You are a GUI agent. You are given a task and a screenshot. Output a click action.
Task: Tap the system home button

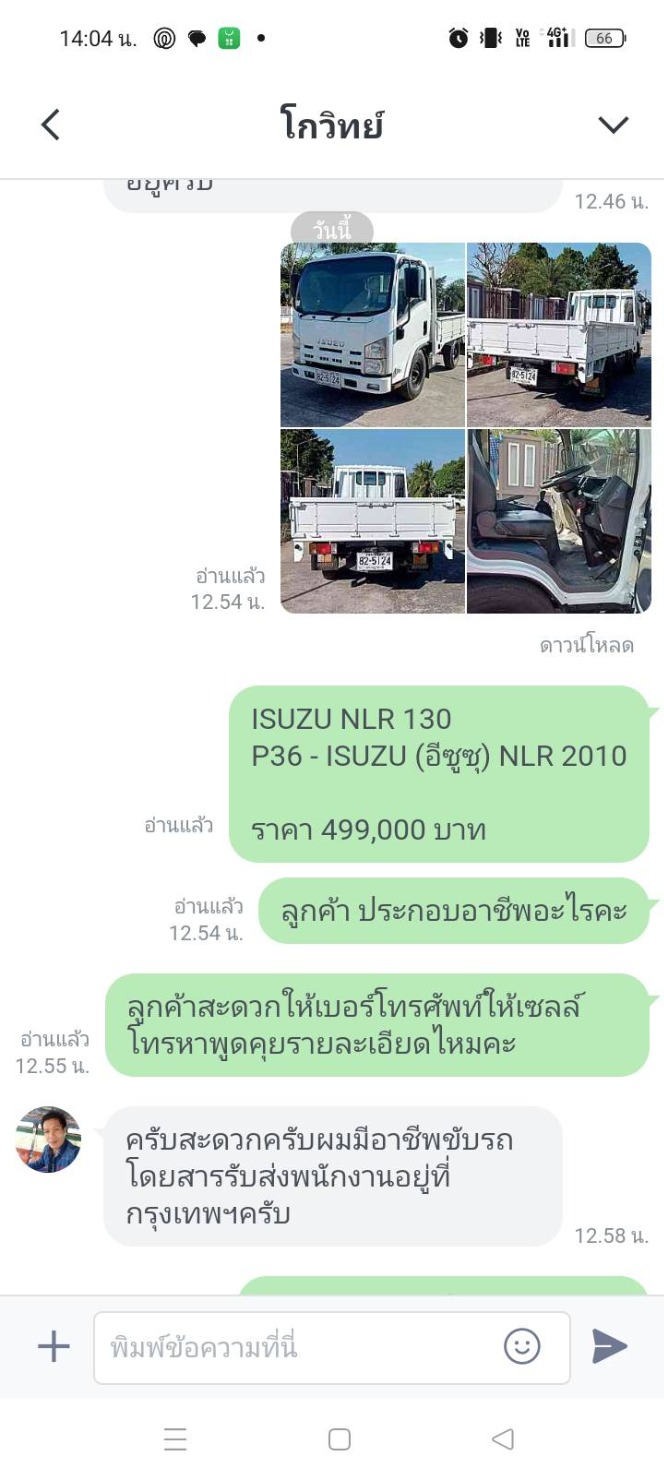coord(339,1439)
